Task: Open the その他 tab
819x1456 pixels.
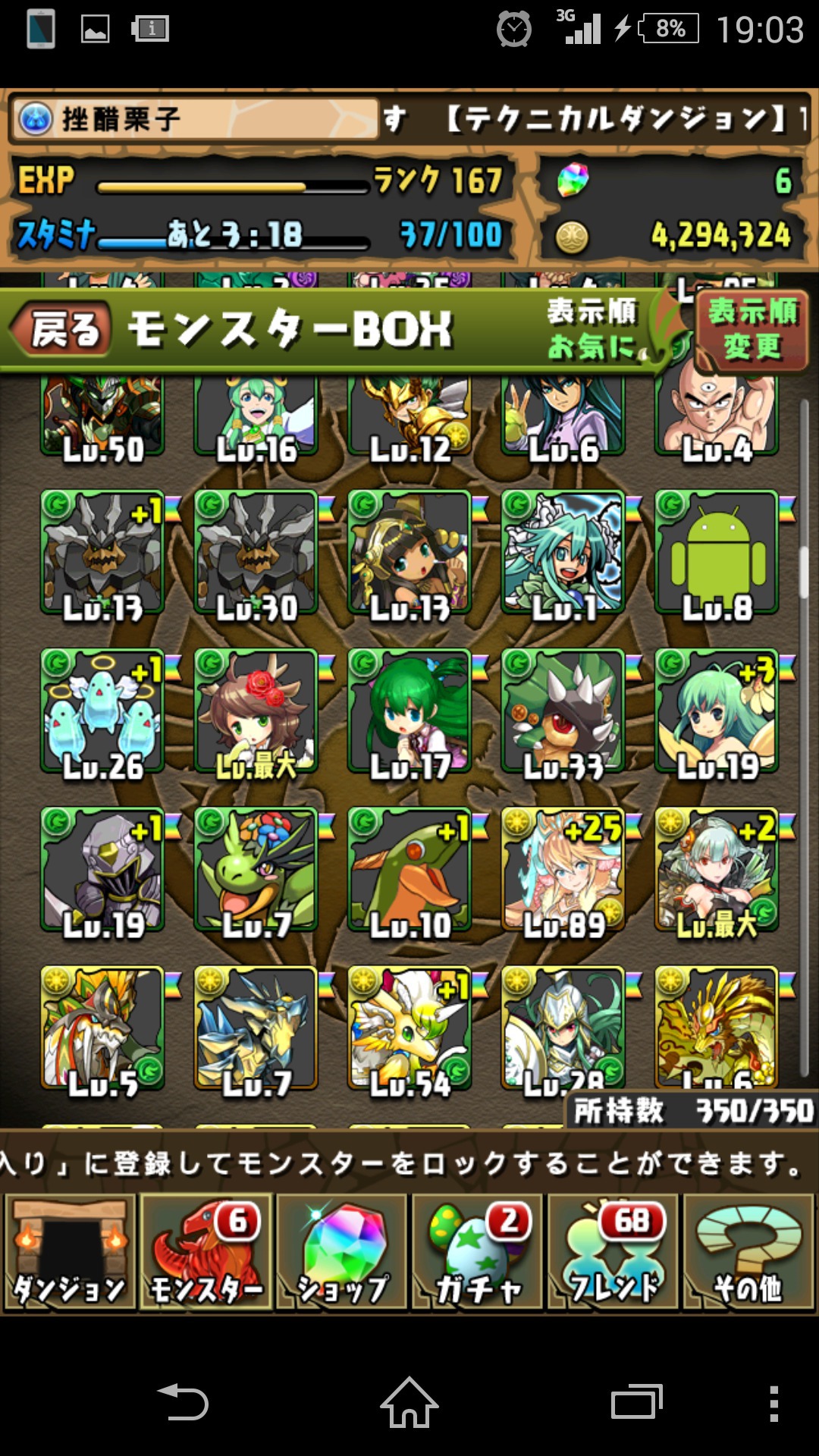Action: click(748, 1252)
